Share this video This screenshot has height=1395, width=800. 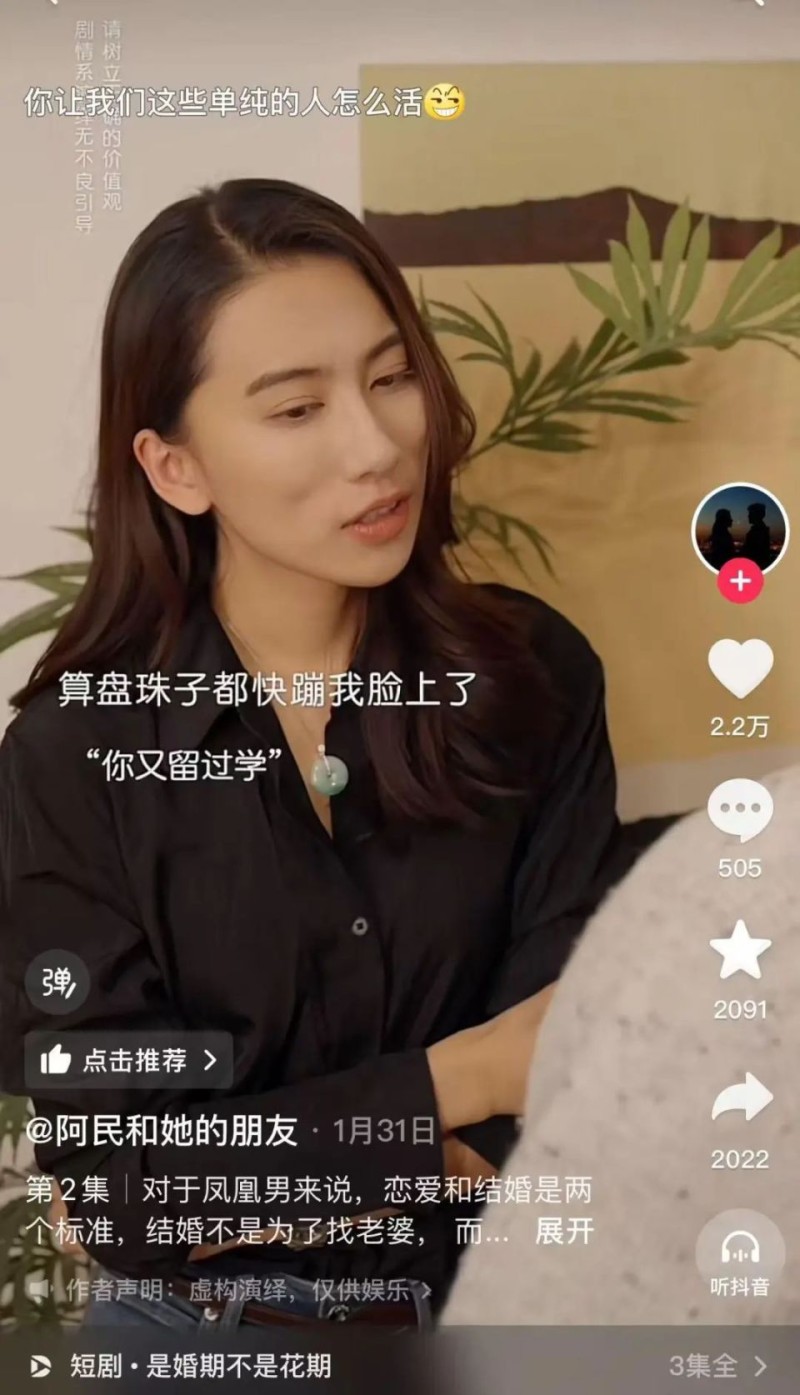[740, 1098]
